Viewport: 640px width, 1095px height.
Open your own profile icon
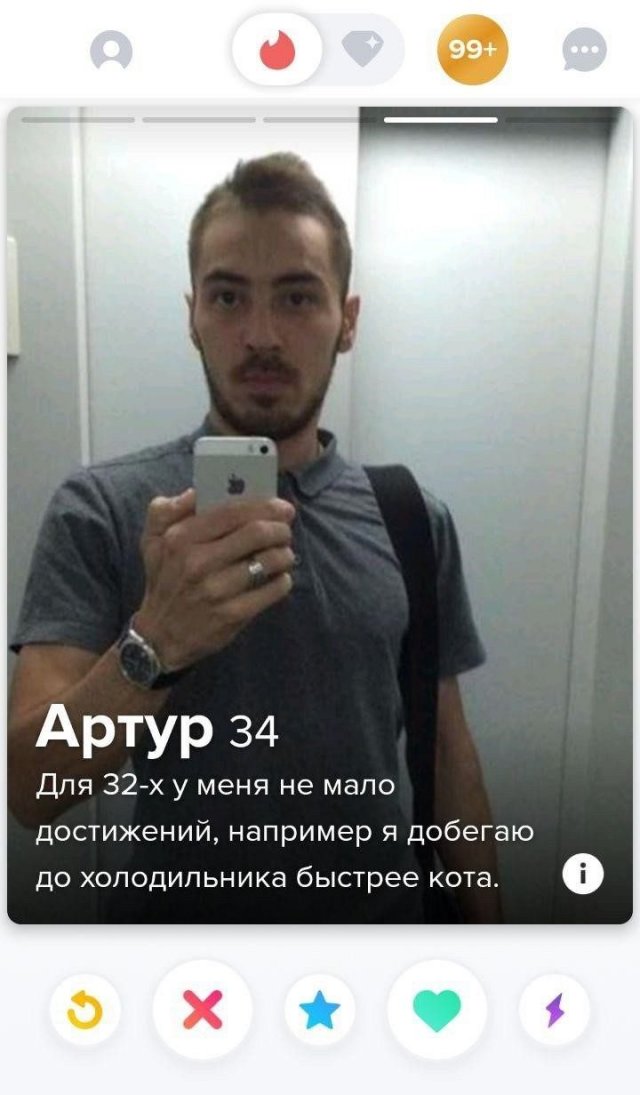pos(111,51)
